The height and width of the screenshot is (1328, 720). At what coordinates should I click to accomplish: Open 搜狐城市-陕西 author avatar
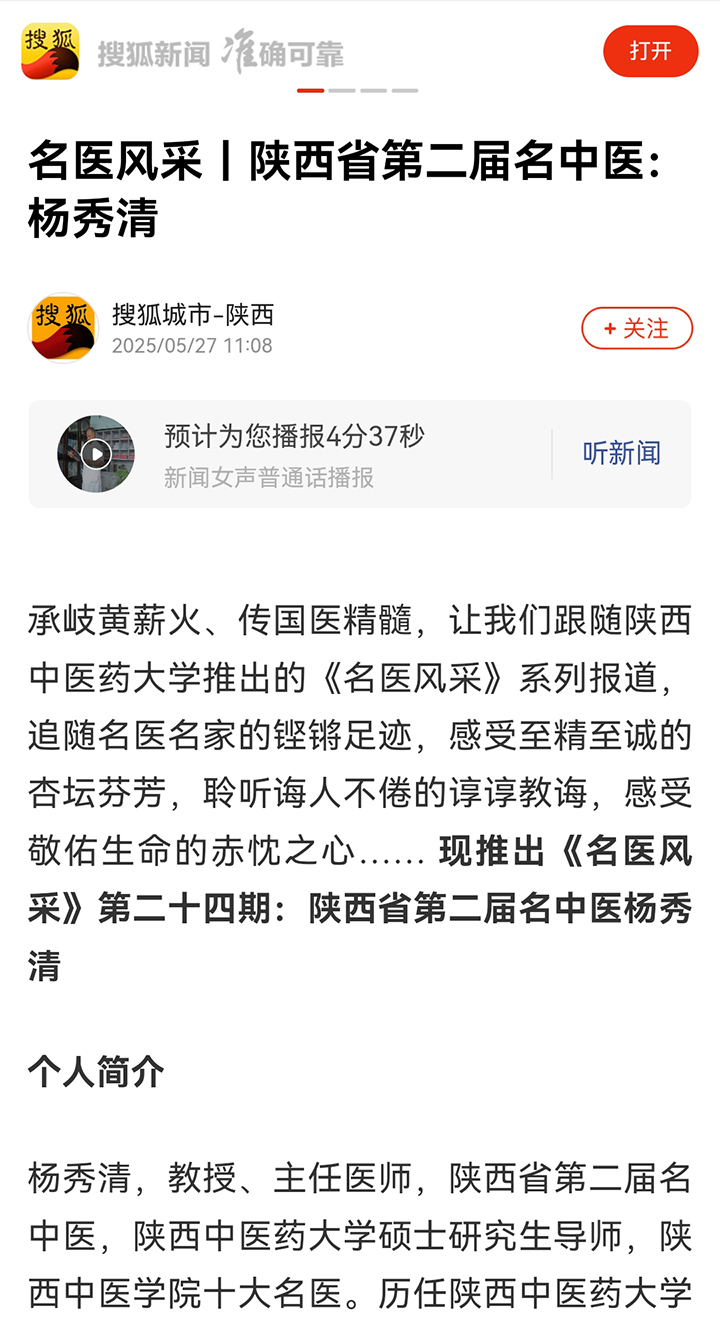64,328
